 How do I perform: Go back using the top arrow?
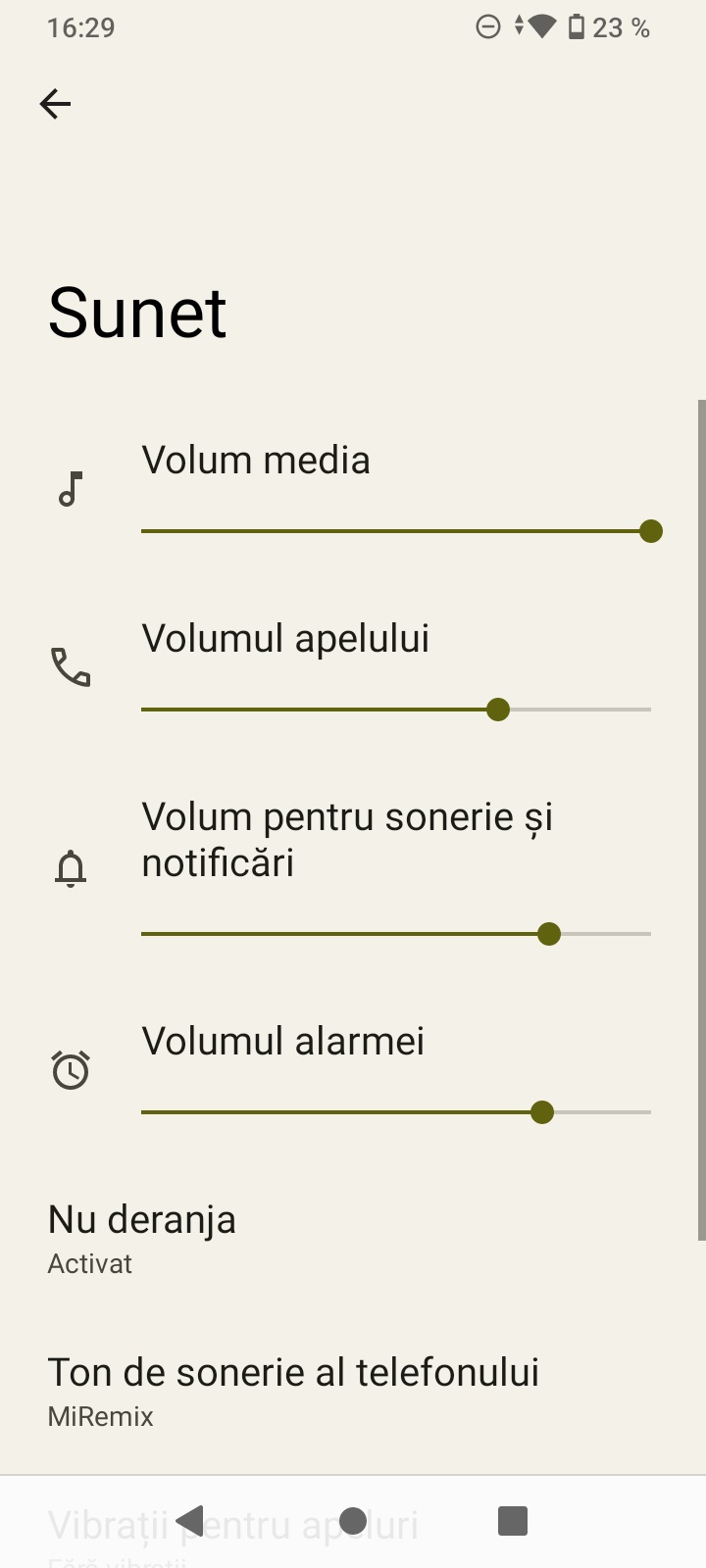56,104
